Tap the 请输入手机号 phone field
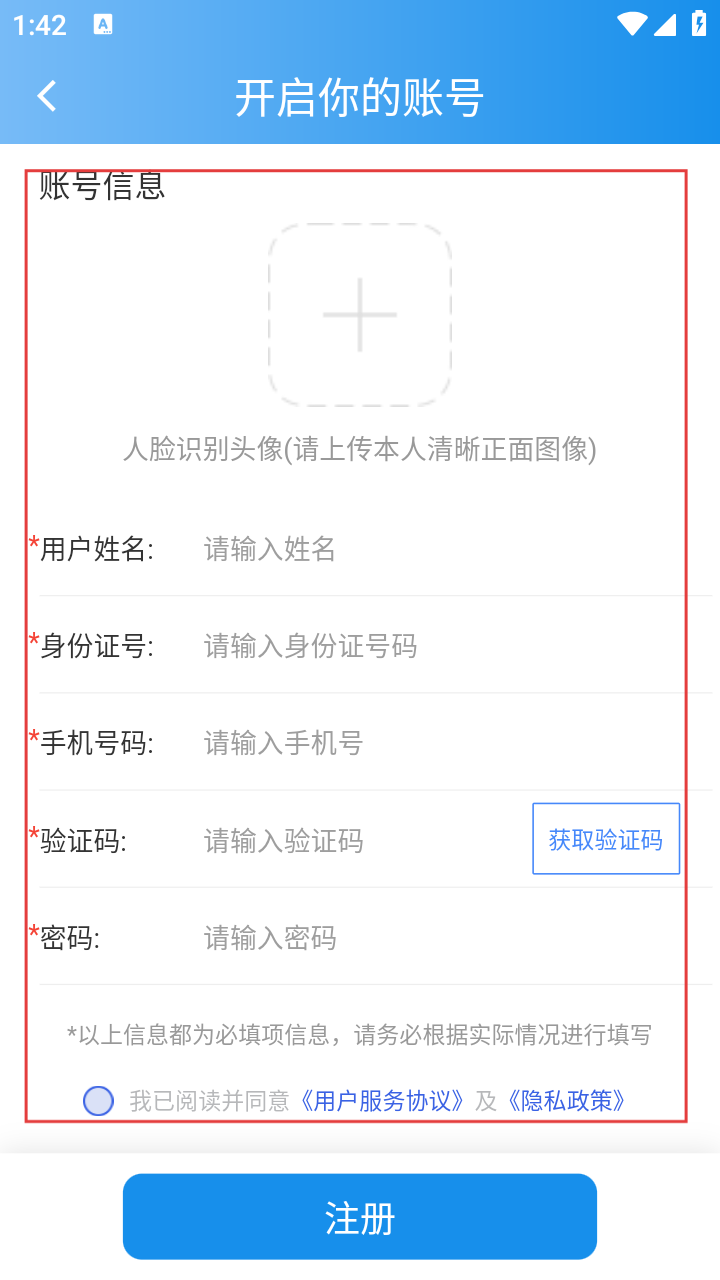 (400, 743)
